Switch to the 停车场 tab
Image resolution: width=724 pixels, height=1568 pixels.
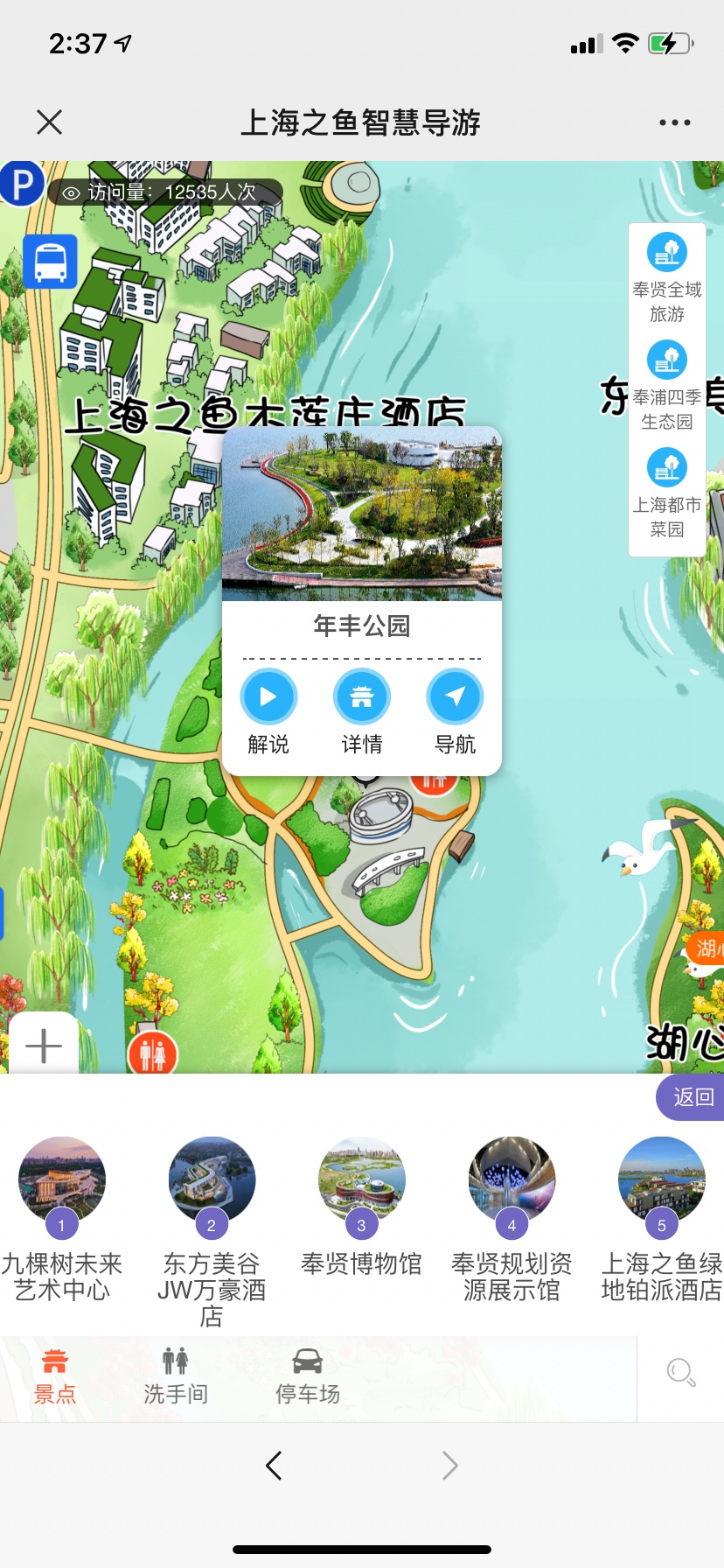[x=307, y=1376]
